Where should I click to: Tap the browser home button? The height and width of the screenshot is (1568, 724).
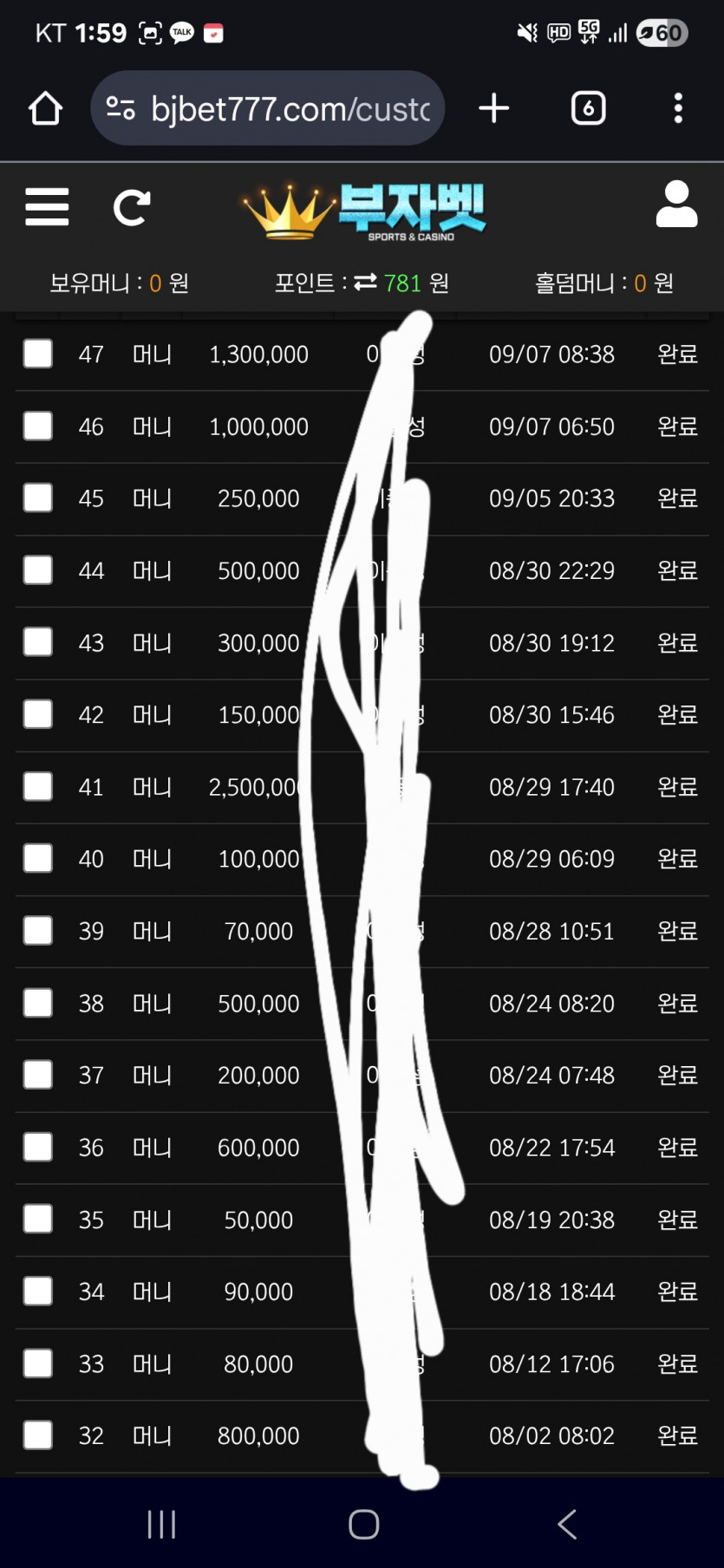point(45,108)
